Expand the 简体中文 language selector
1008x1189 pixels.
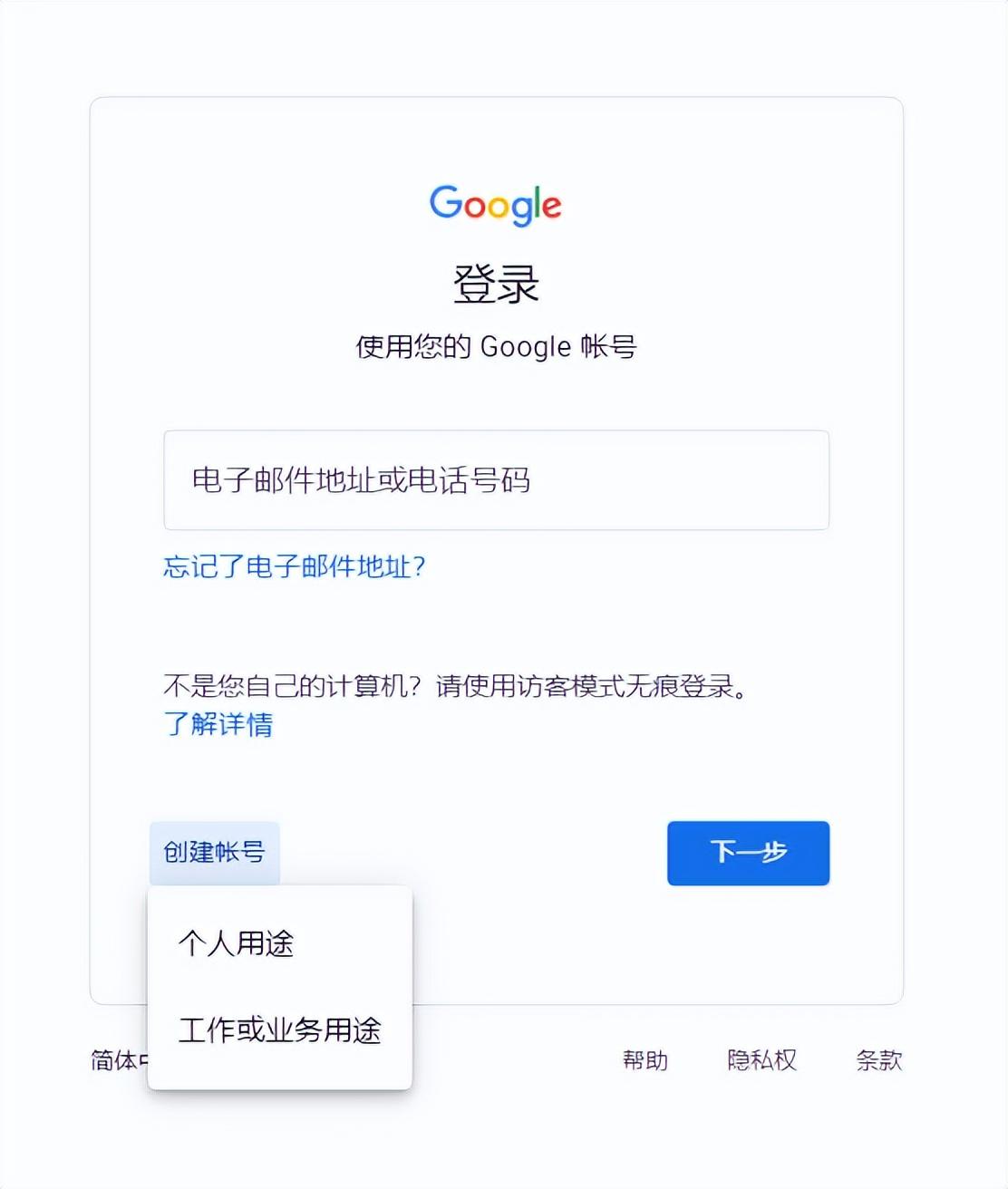118,1059
